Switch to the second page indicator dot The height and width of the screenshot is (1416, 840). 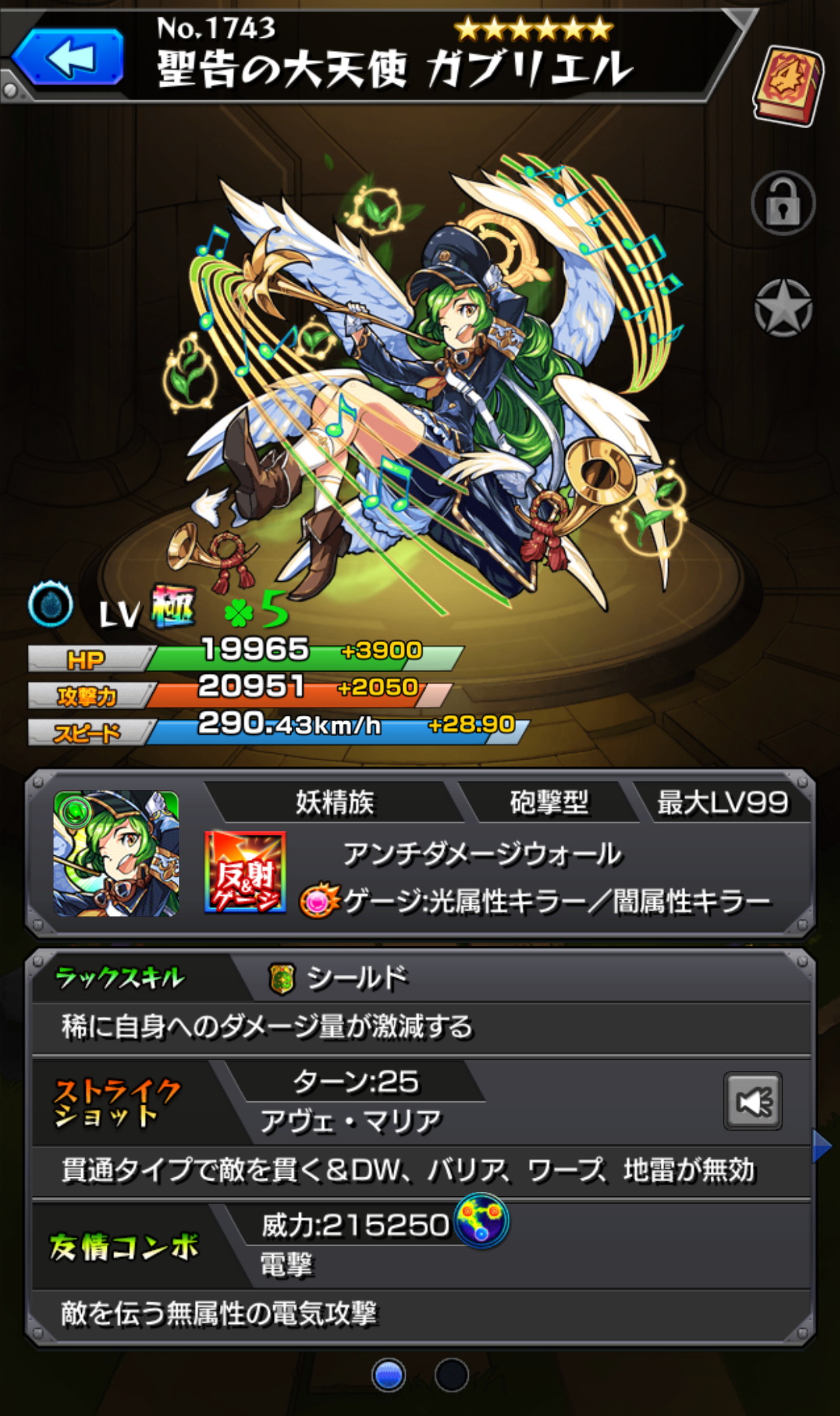tap(451, 1375)
